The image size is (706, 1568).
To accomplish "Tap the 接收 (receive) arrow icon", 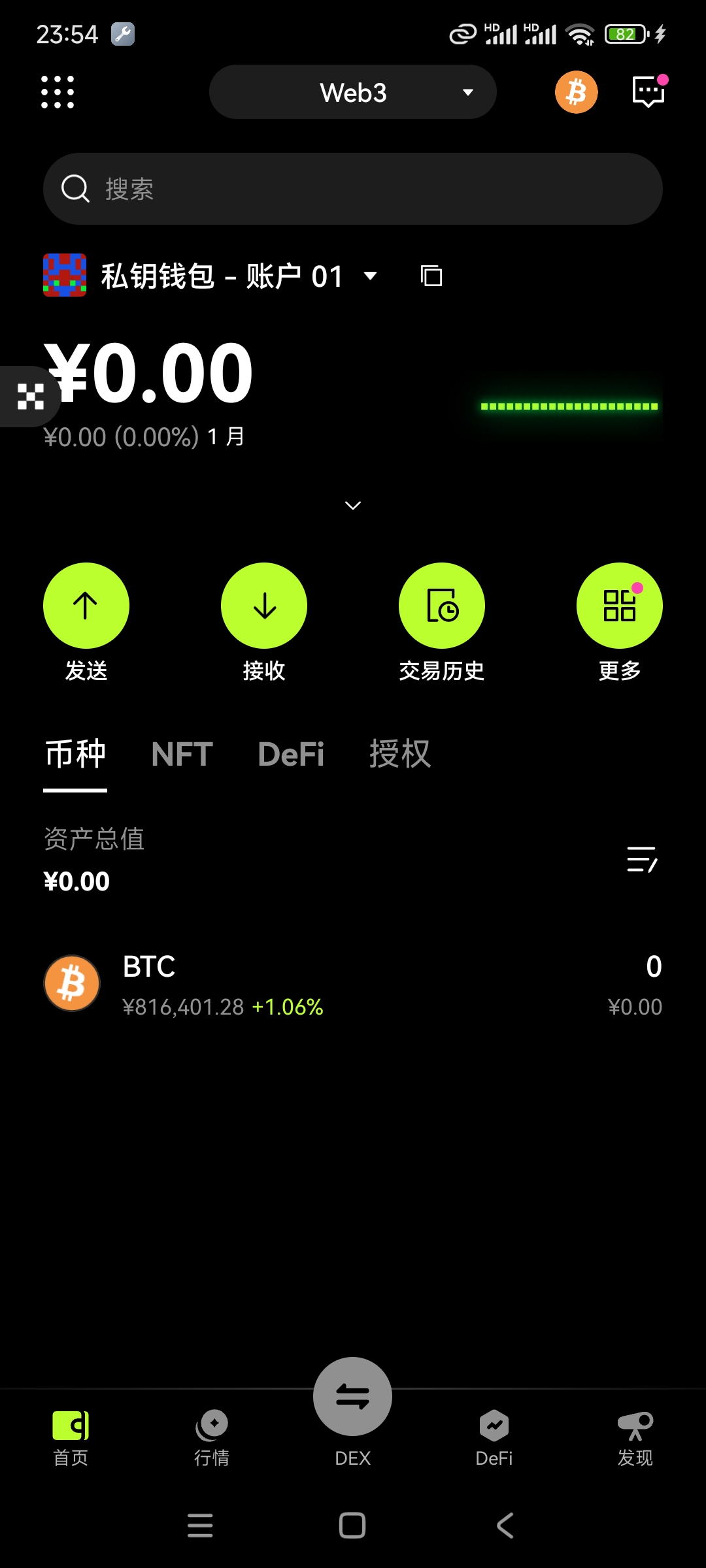I will point(264,605).
